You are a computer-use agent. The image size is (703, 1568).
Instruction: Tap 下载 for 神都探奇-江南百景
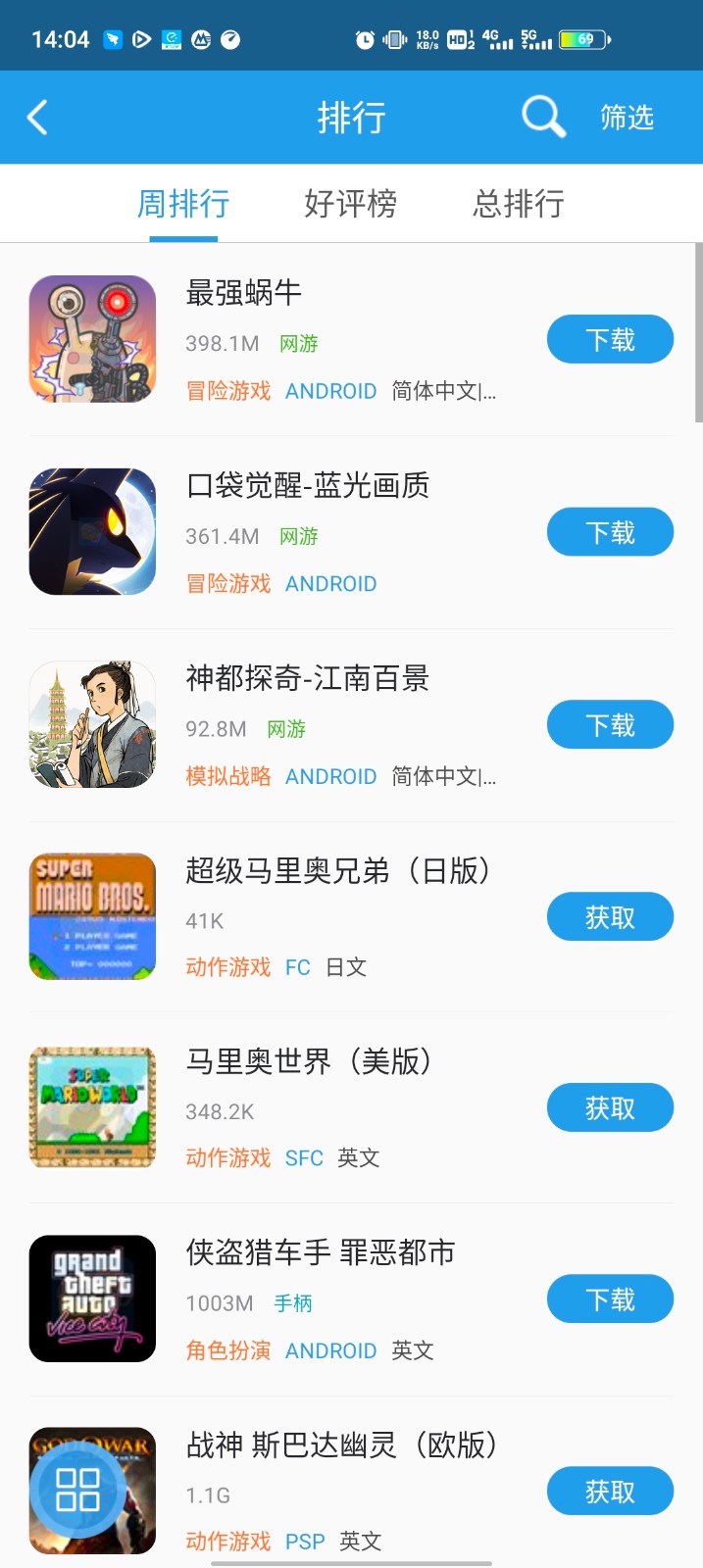point(610,725)
